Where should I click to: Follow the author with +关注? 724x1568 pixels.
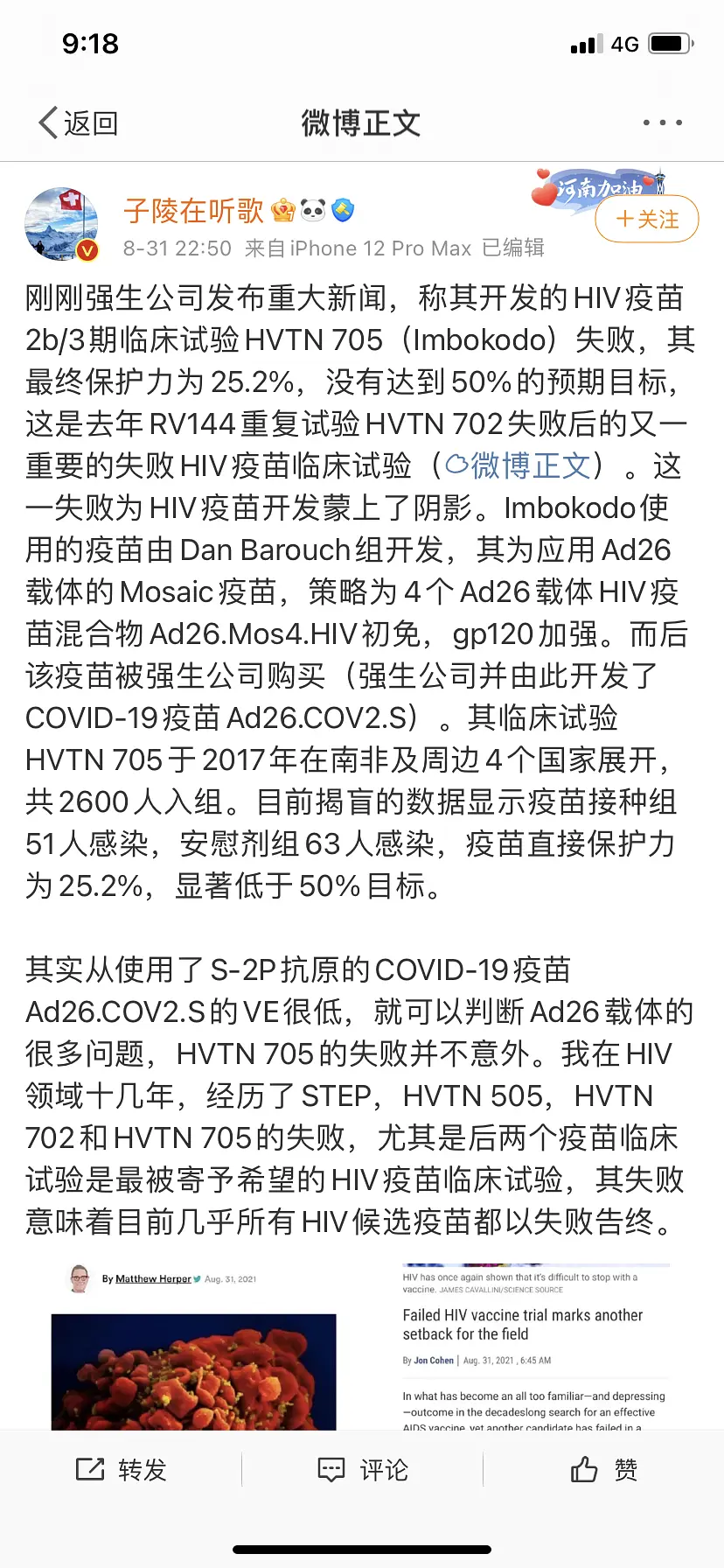[646, 219]
